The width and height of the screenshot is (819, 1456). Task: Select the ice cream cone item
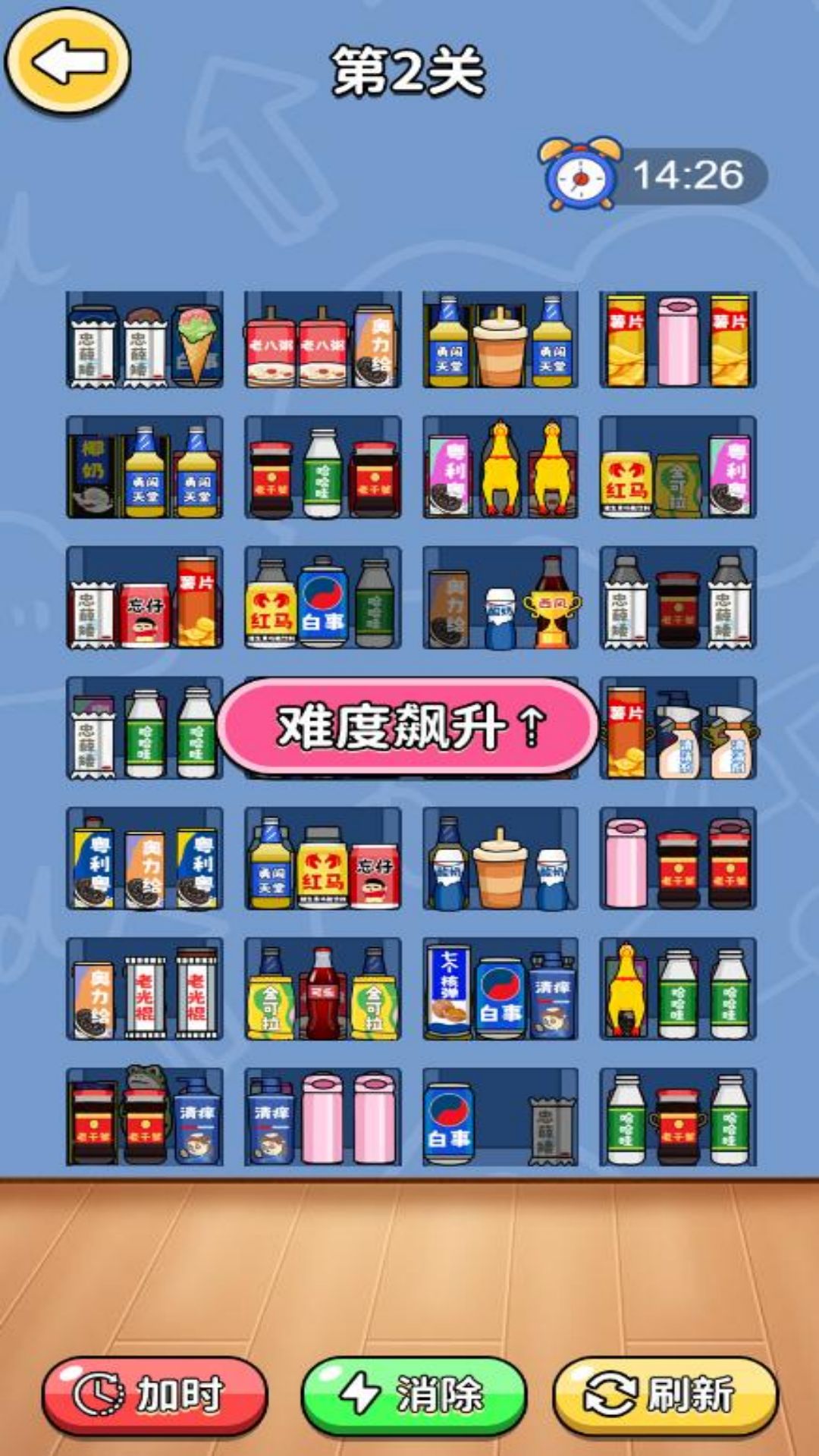point(196,346)
